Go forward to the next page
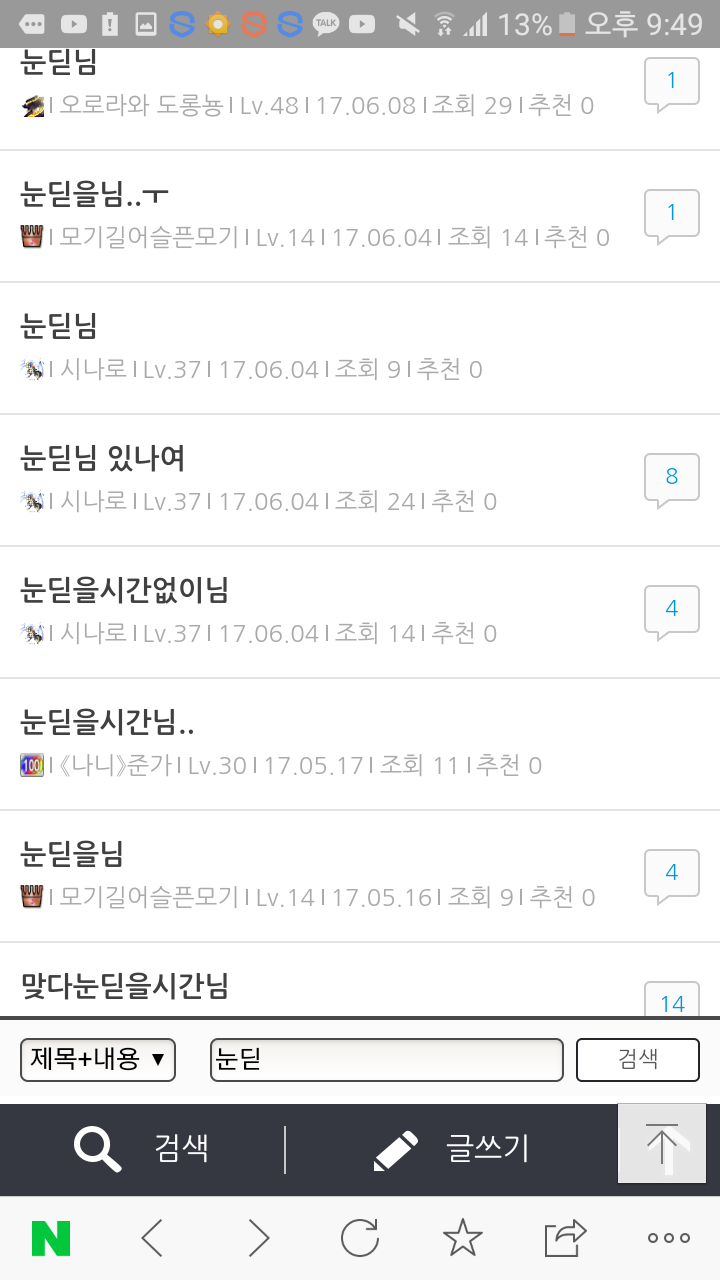The width and height of the screenshot is (720, 1280). tap(258, 1238)
